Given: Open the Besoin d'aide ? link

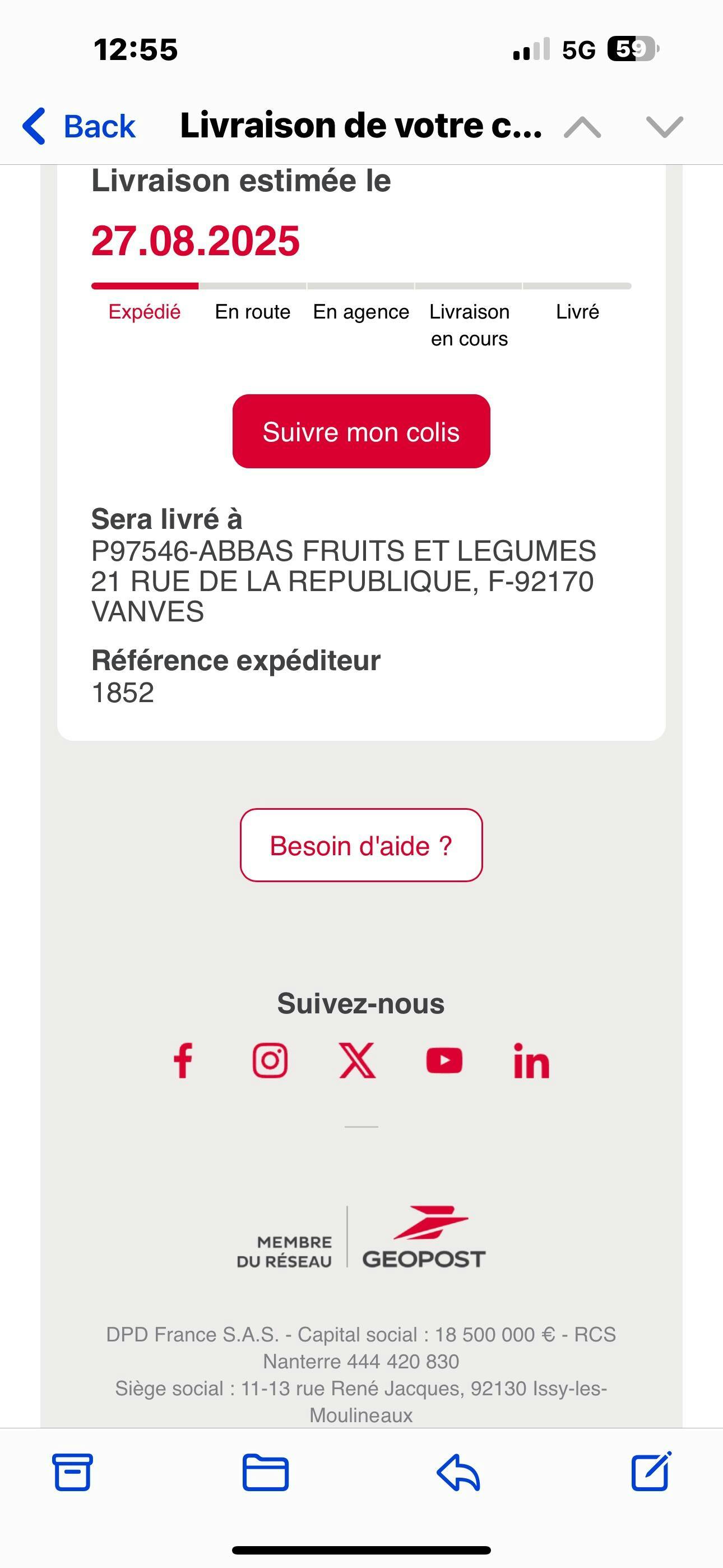Looking at the screenshot, I should (361, 846).
